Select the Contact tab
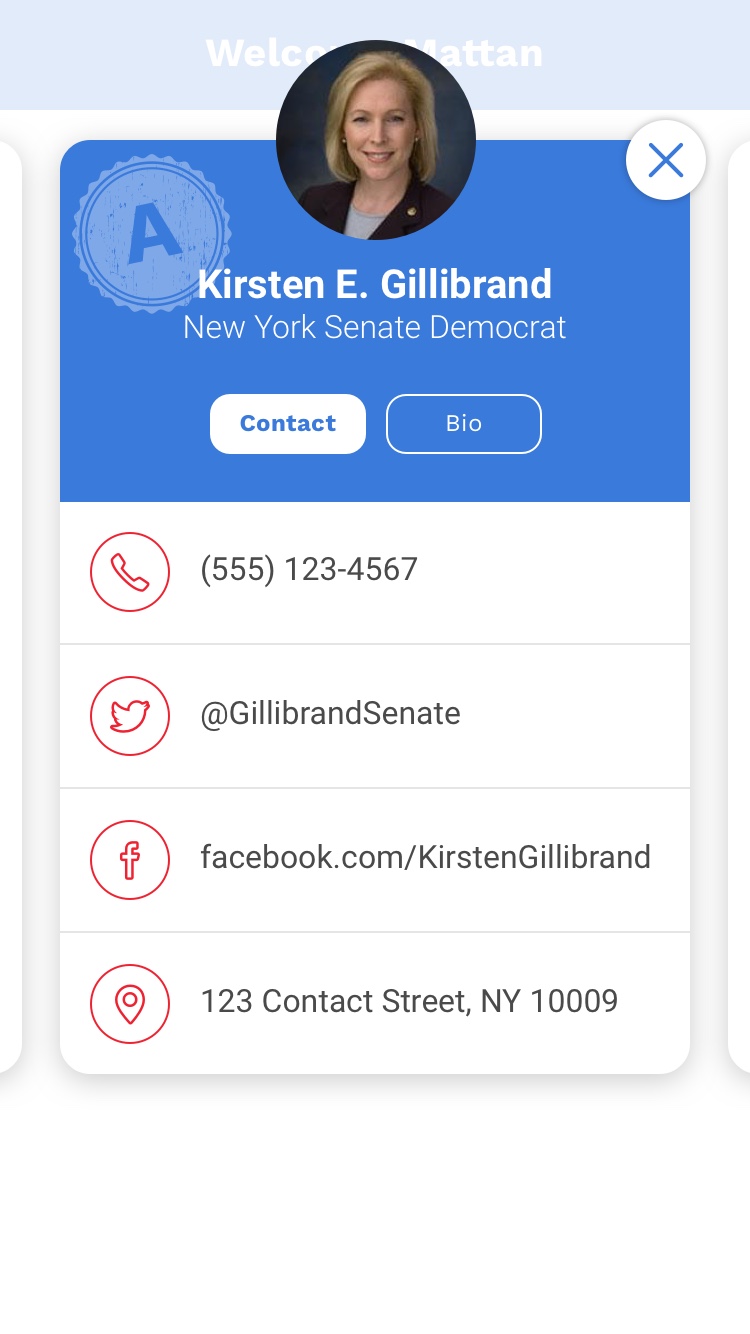 tap(288, 424)
